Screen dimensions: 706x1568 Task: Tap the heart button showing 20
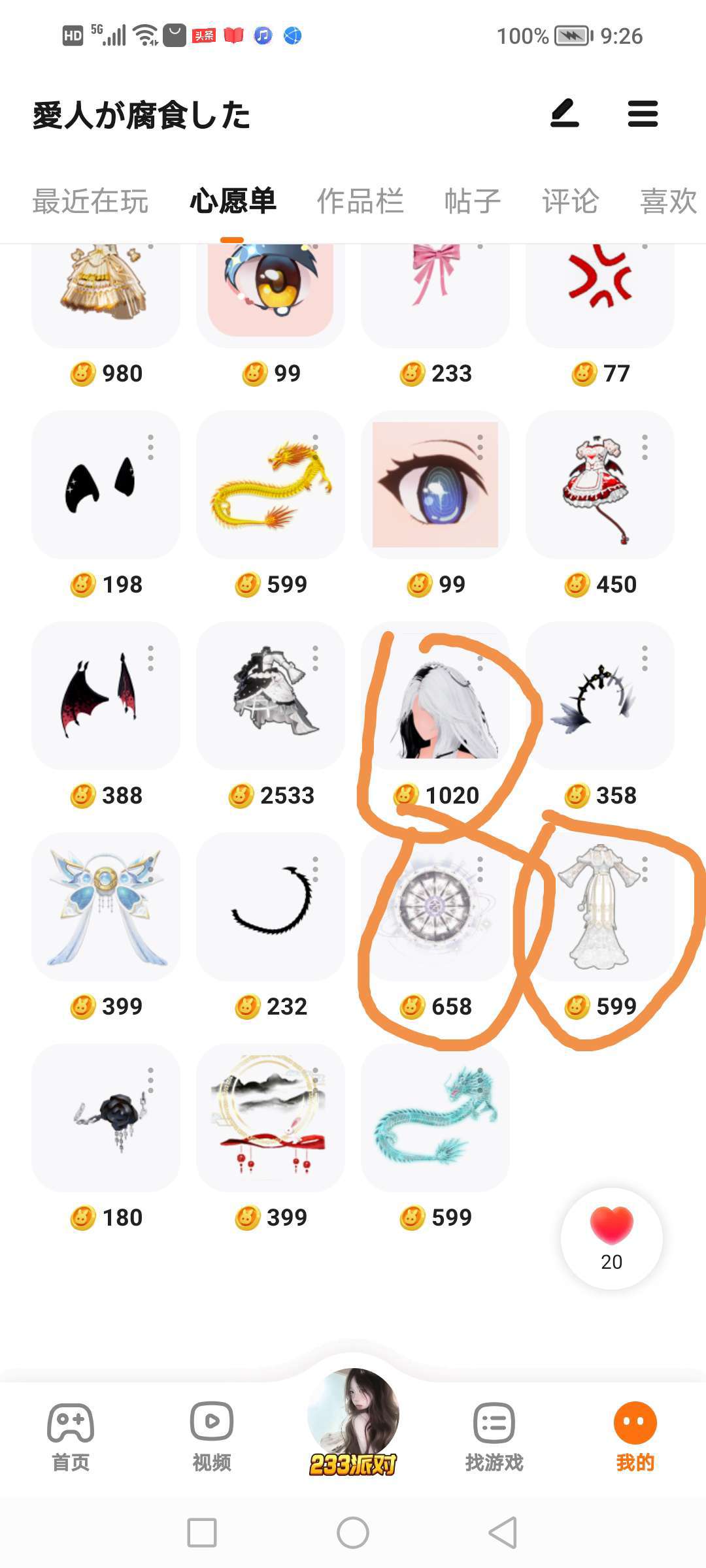[x=611, y=1238]
